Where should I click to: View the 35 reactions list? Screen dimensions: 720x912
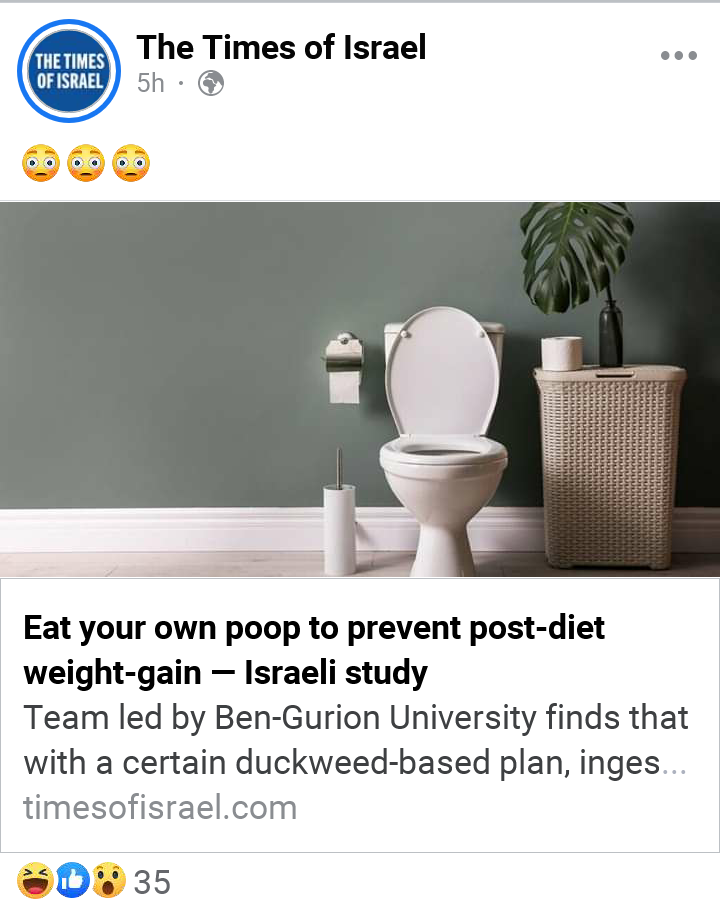pos(95,882)
